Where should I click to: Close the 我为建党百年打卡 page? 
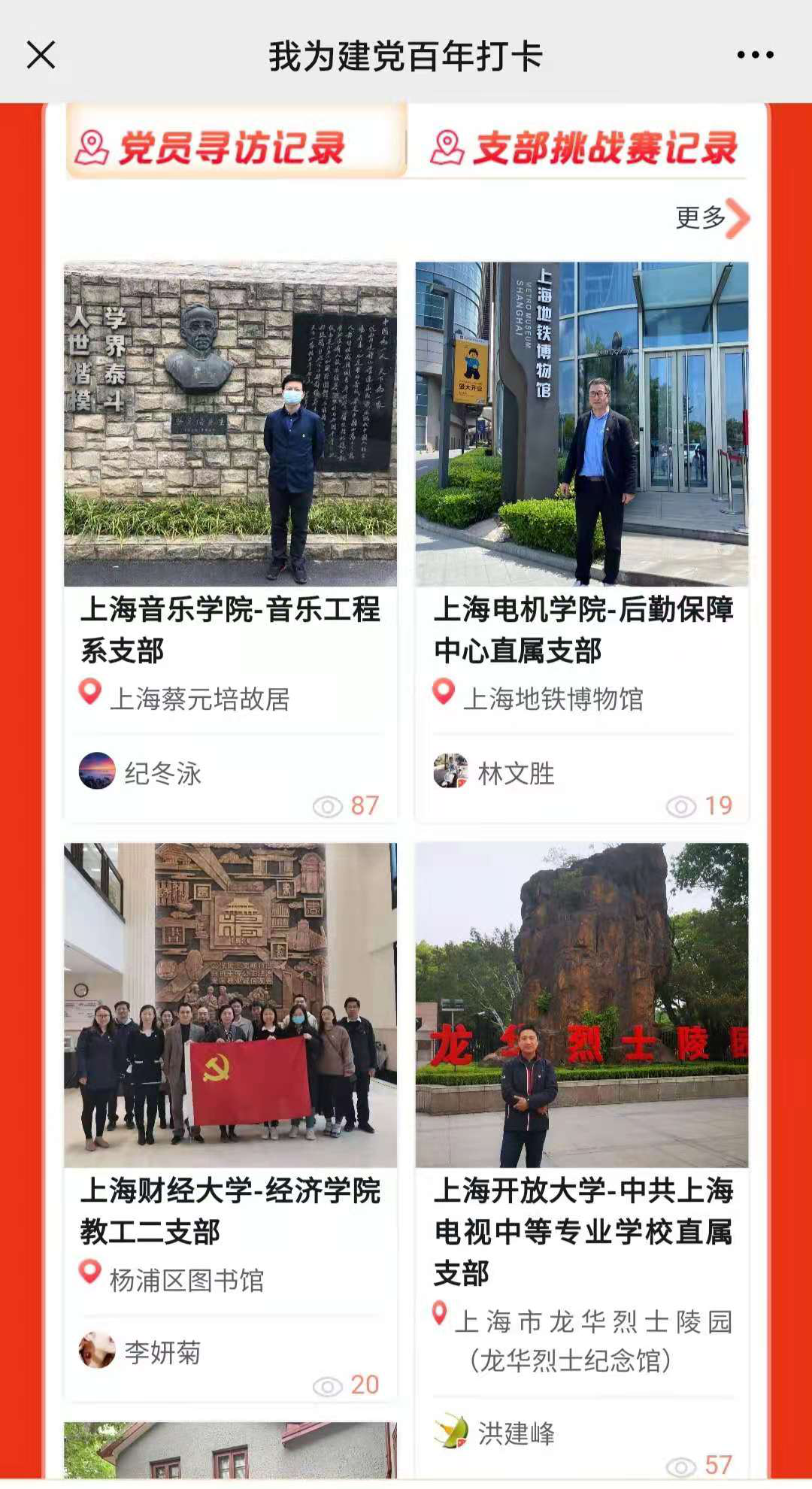(x=41, y=55)
